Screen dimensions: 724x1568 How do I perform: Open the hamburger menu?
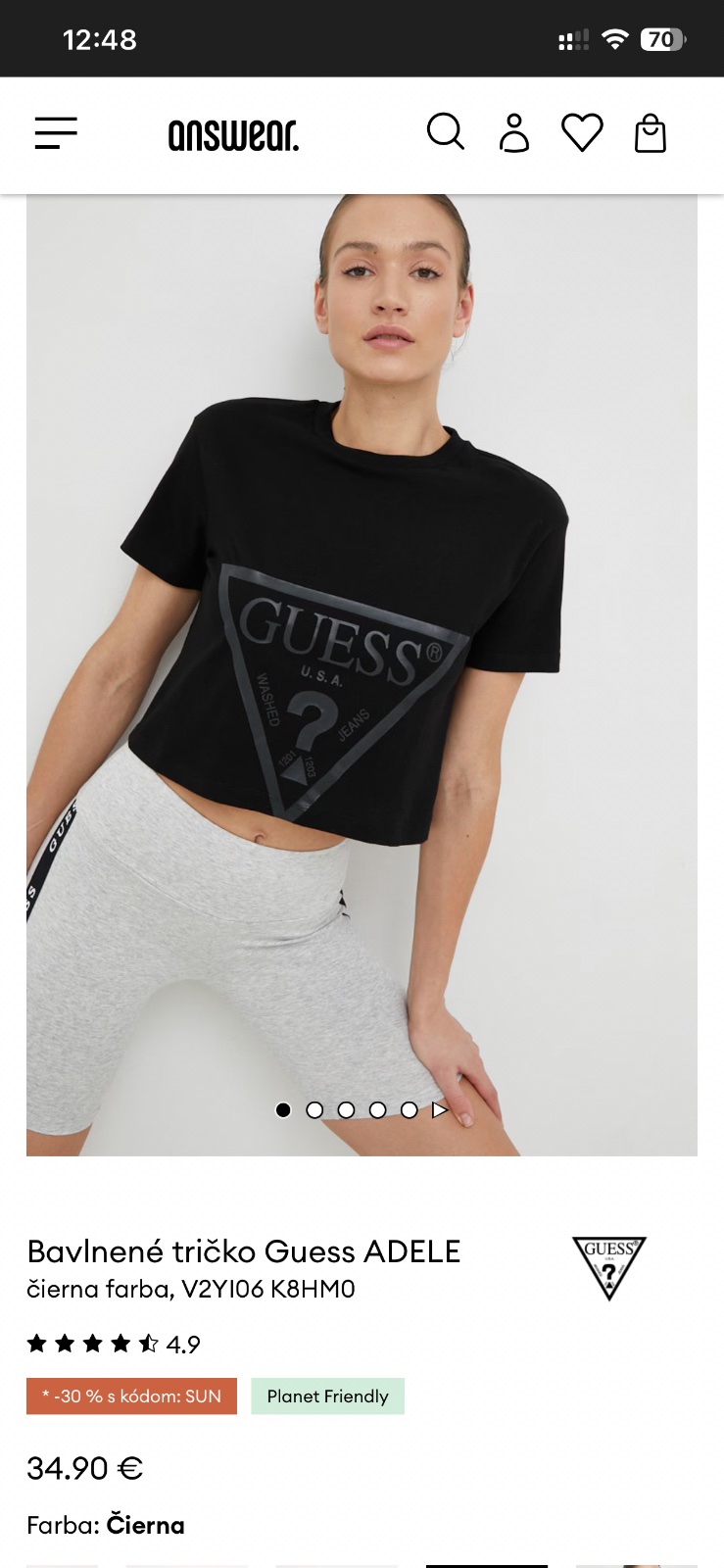[x=56, y=133]
